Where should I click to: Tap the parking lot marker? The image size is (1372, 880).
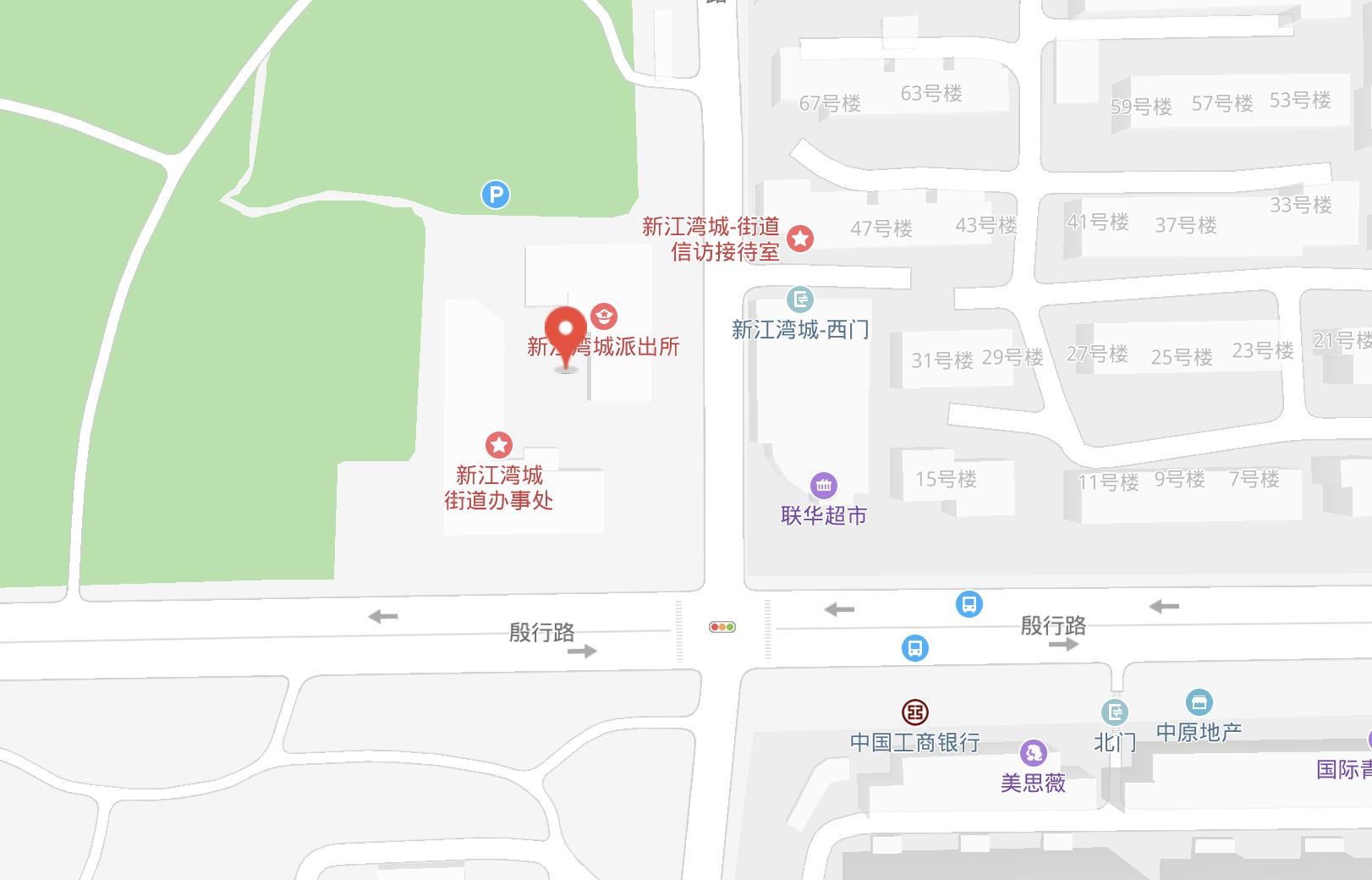point(496,195)
